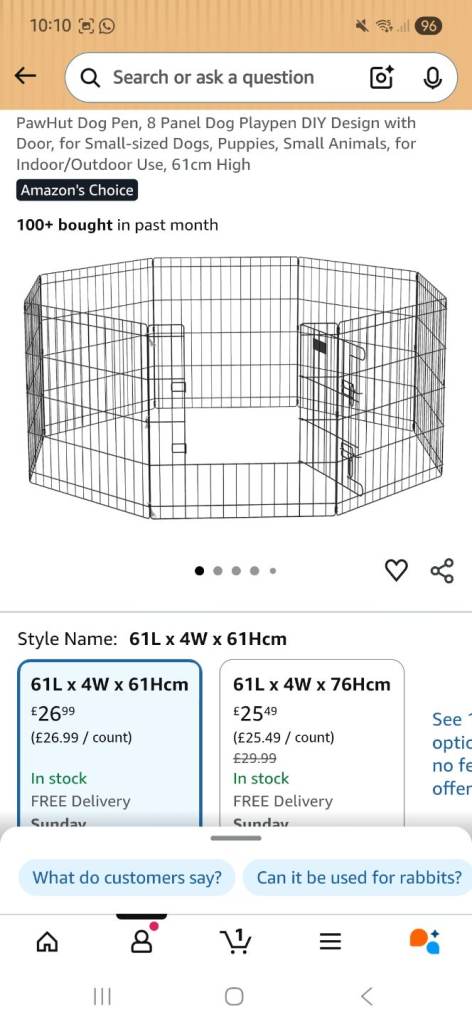
Task: Open the Rufus AI assistant icon
Action: pos(424,941)
